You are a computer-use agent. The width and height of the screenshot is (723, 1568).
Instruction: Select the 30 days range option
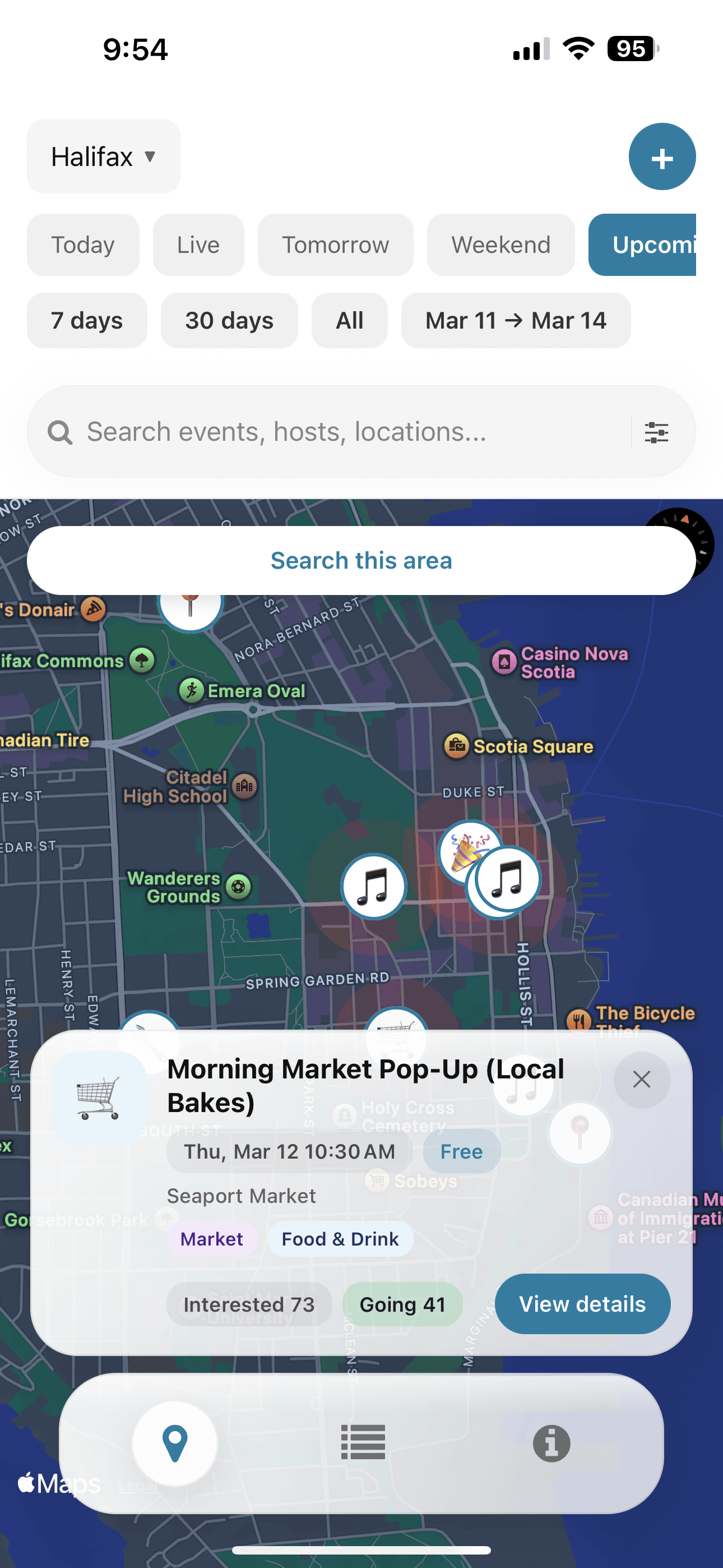point(229,321)
